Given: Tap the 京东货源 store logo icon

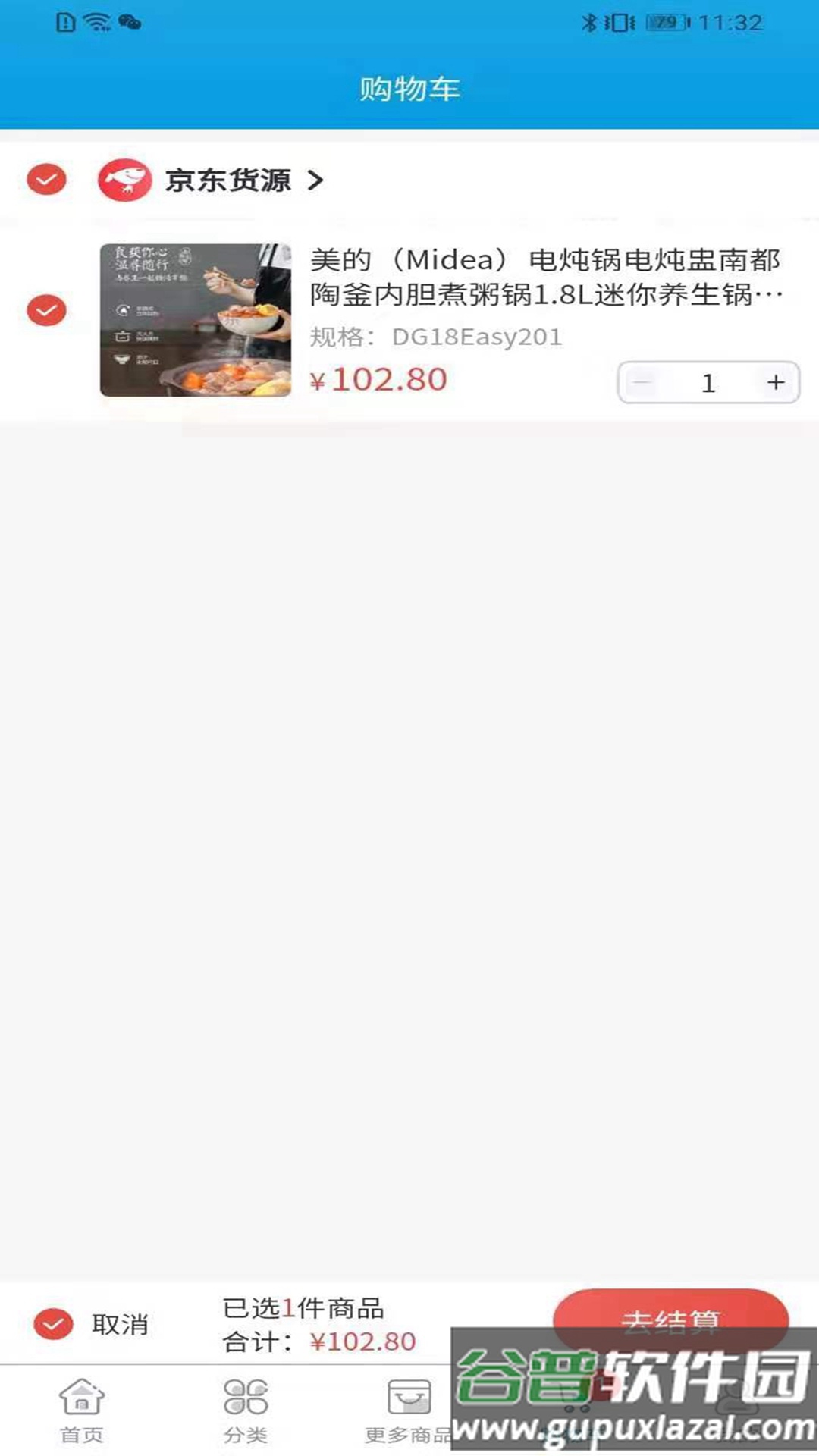Looking at the screenshot, I should pos(126,180).
